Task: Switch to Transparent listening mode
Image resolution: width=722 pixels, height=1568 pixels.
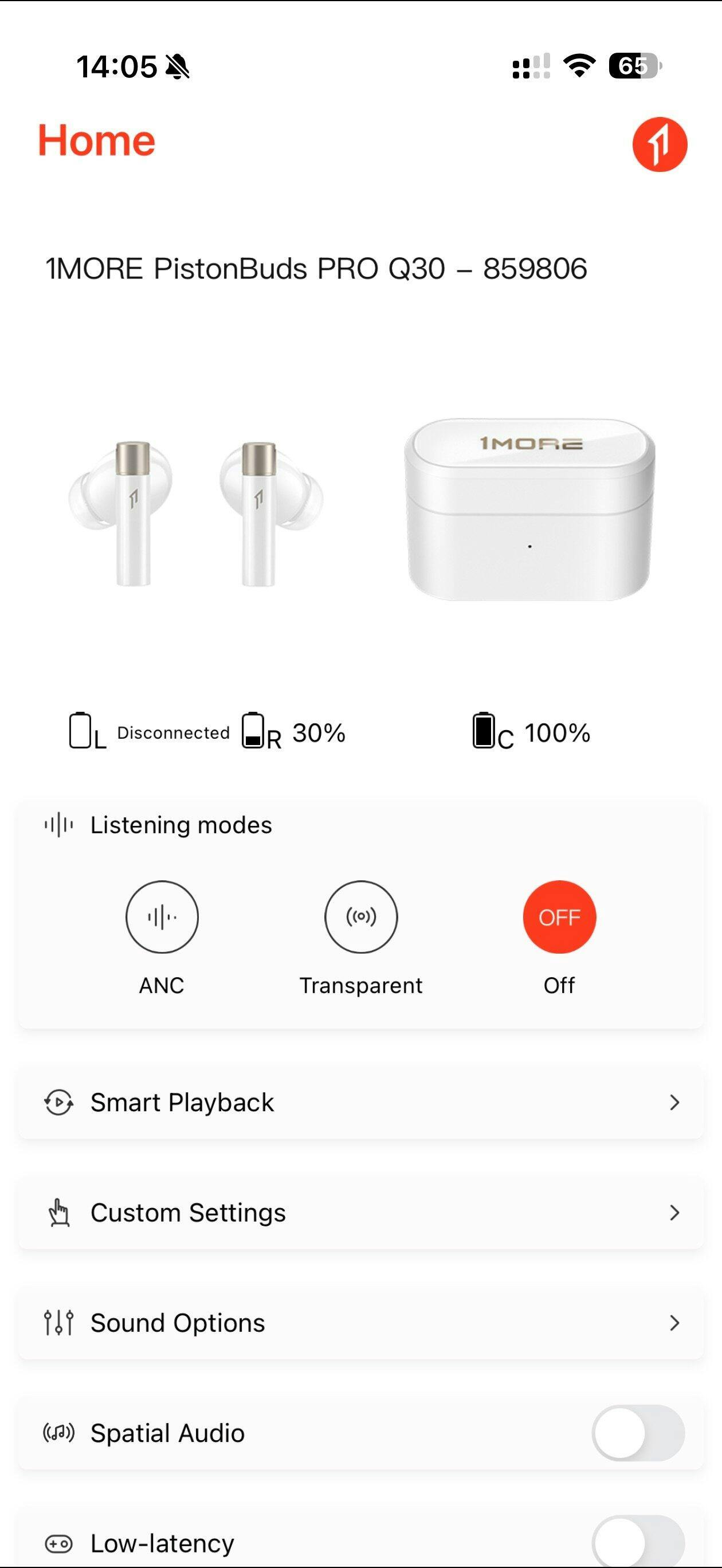Action: point(361,917)
